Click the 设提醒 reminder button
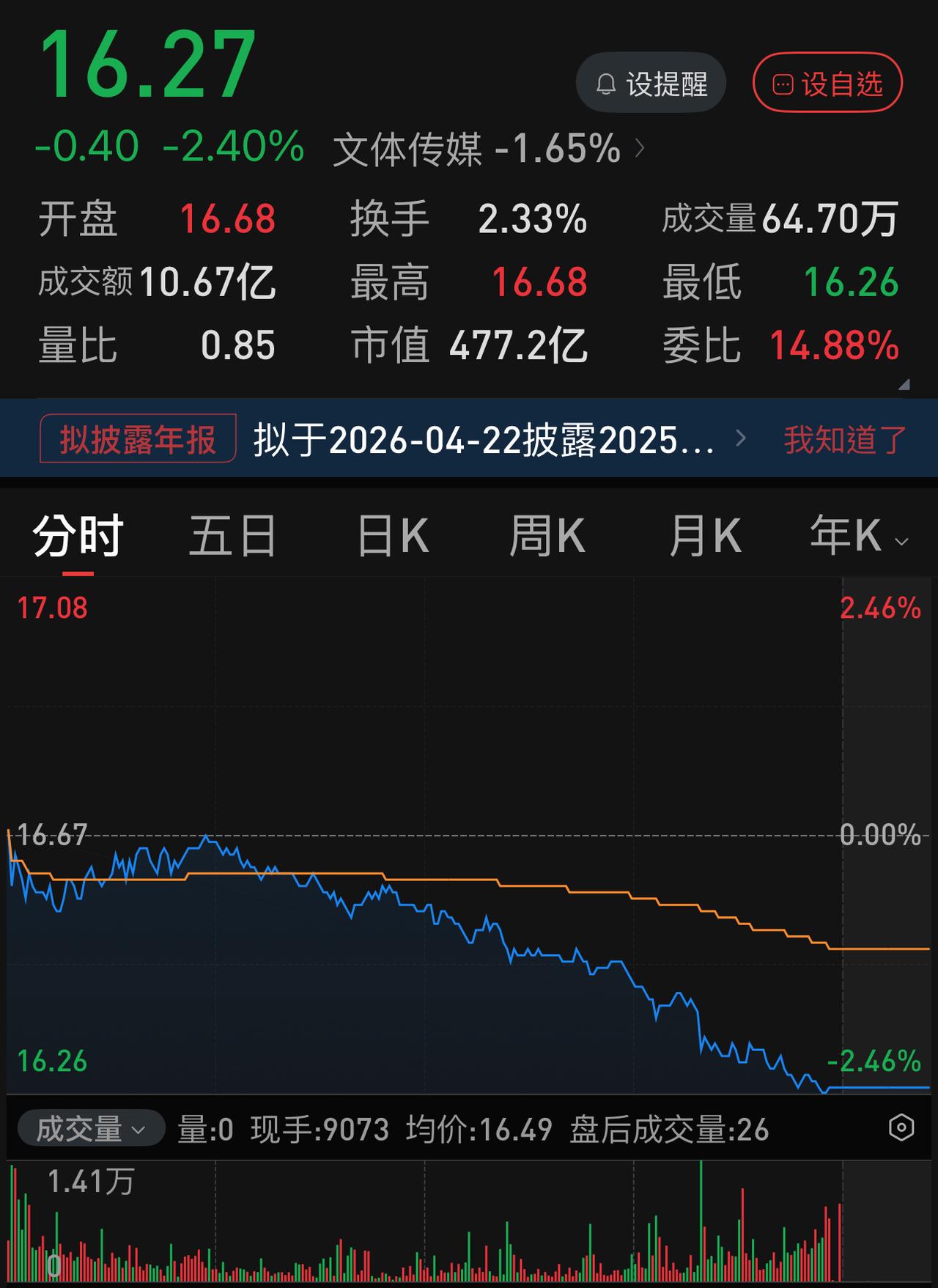Viewport: 938px width, 1288px height. click(651, 83)
